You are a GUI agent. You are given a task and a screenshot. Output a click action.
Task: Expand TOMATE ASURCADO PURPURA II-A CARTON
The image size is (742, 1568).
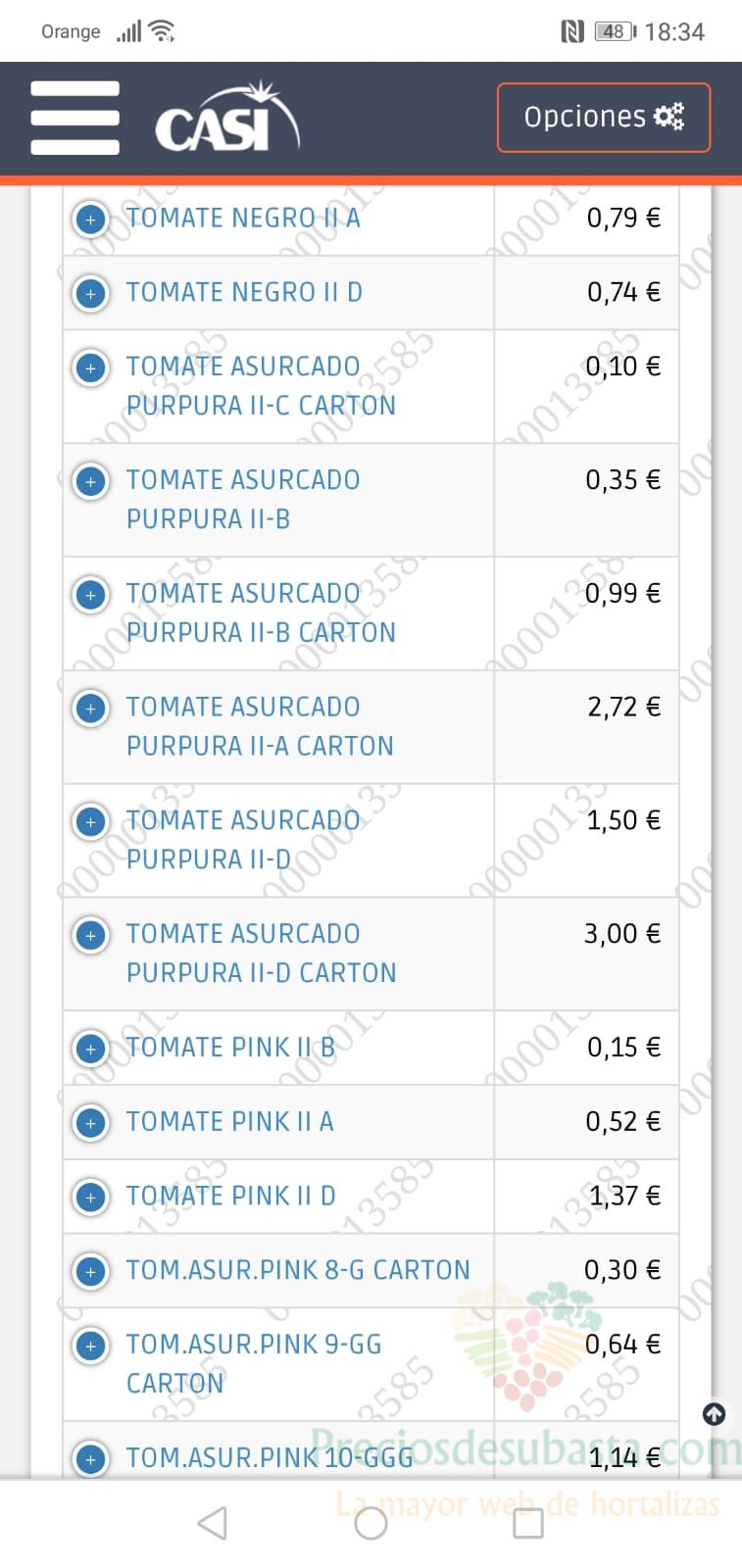[x=91, y=708]
